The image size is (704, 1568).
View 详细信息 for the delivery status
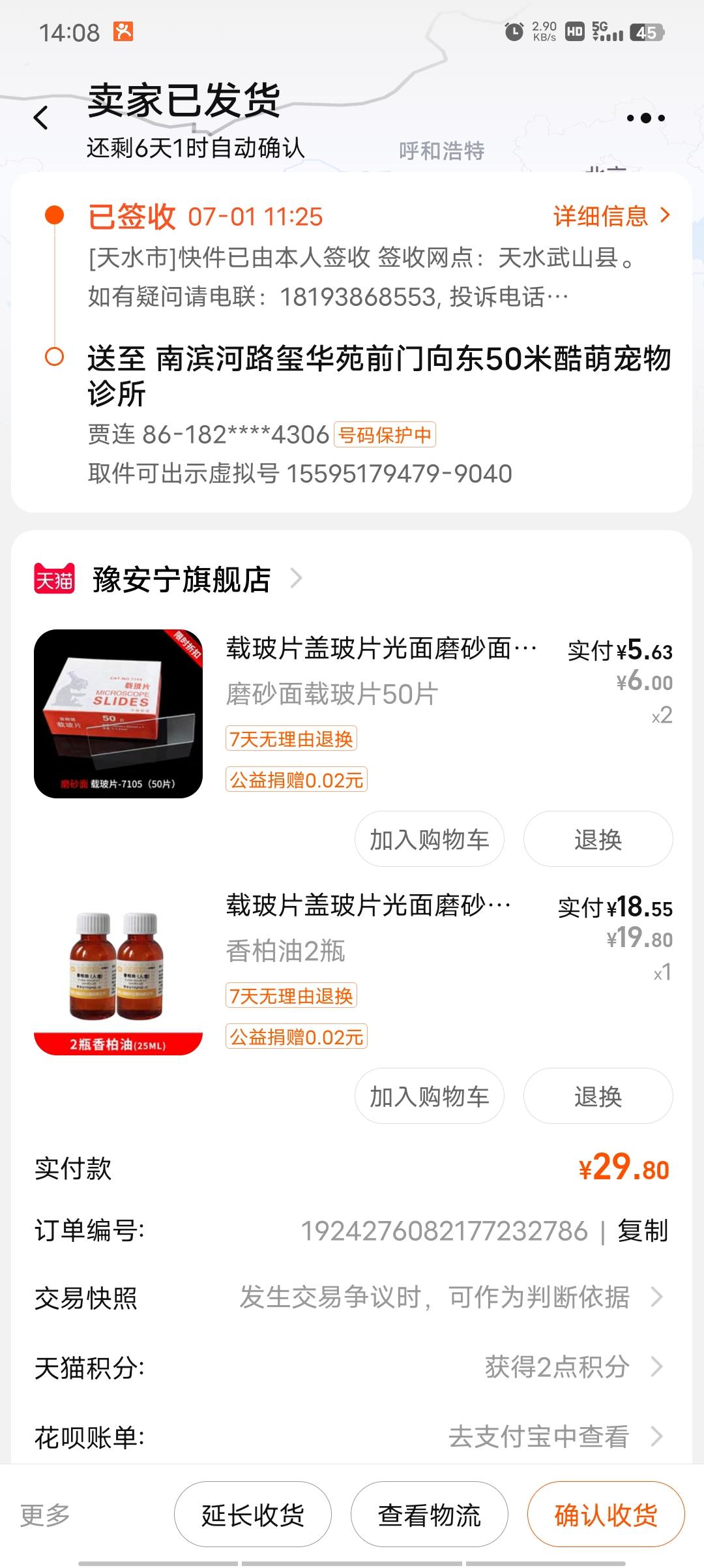[x=611, y=216]
